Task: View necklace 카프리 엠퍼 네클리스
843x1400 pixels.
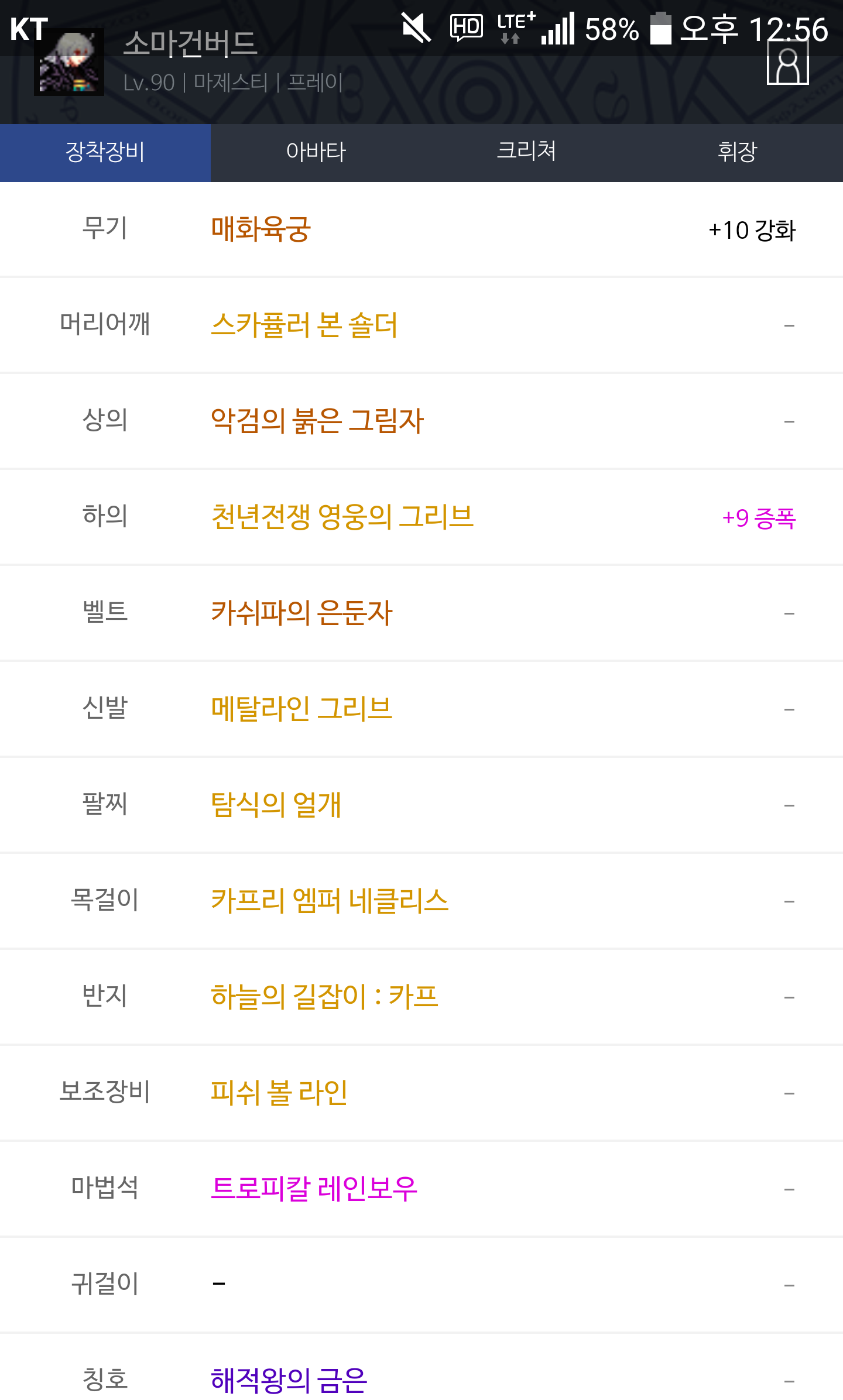Action: click(330, 901)
